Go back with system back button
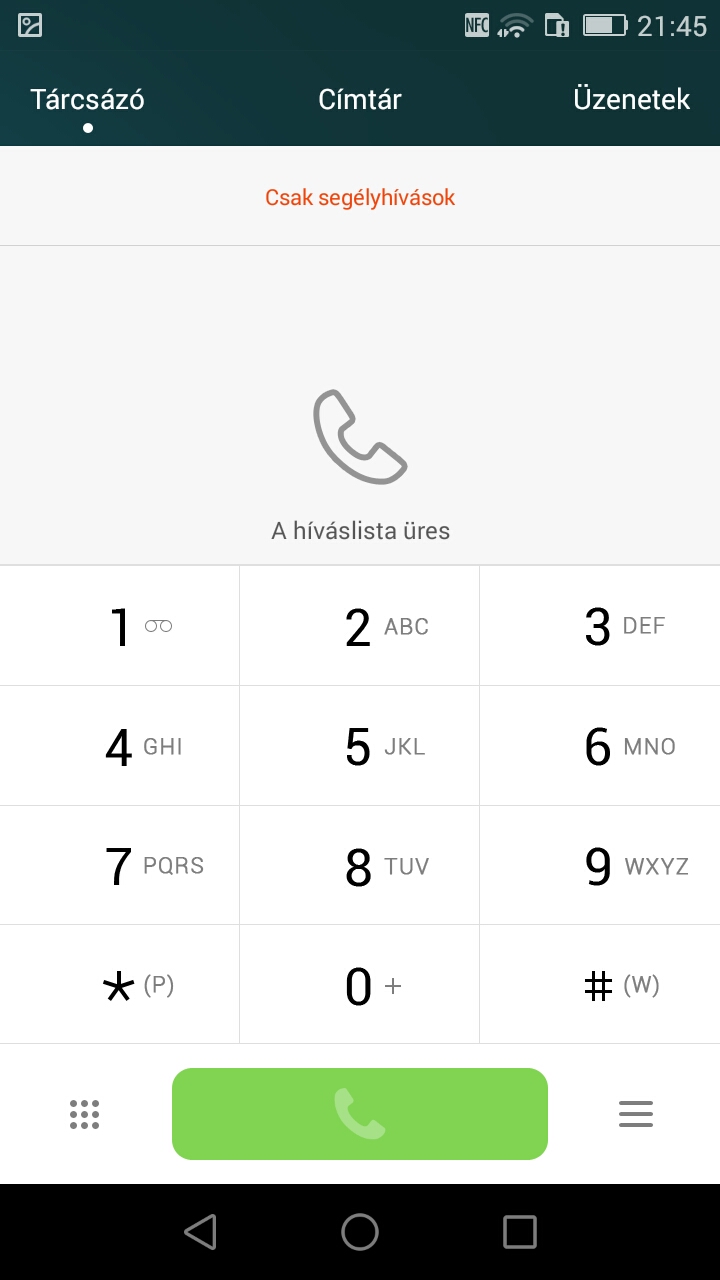Viewport: 720px width, 1280px height. [x=201, y=1232]
